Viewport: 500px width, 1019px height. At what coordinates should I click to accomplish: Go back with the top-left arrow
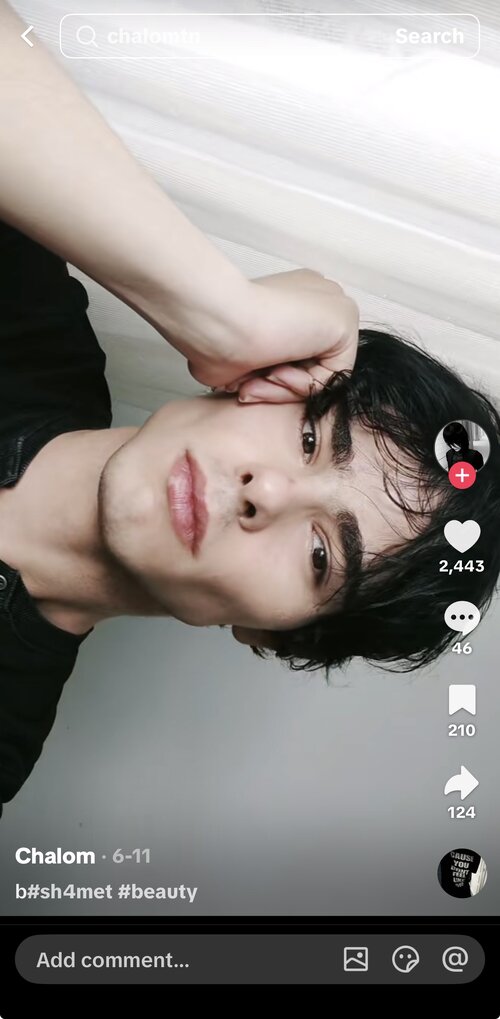(27, 36)
